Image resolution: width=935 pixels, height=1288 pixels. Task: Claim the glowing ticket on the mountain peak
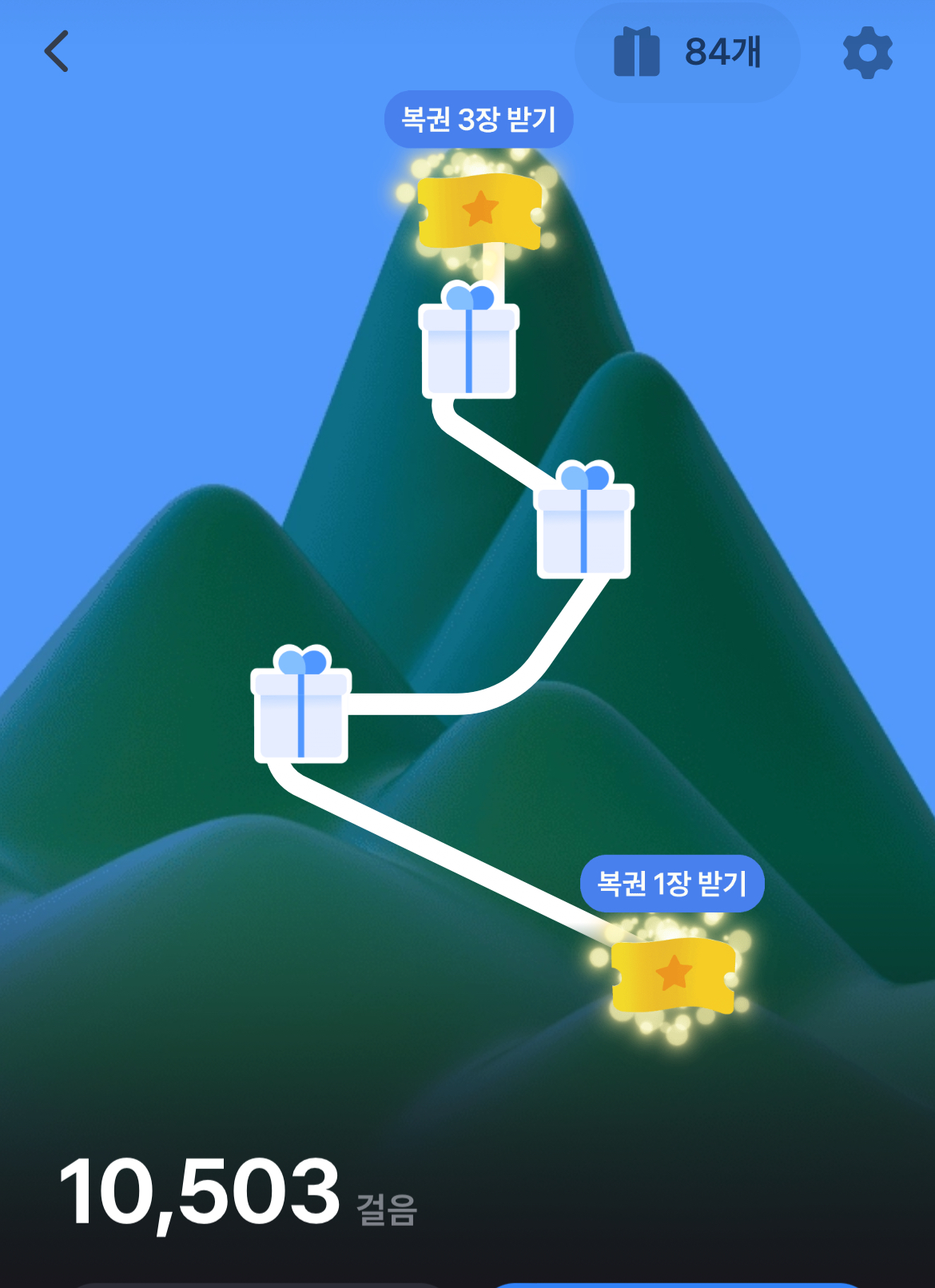[x=479, y=211]
